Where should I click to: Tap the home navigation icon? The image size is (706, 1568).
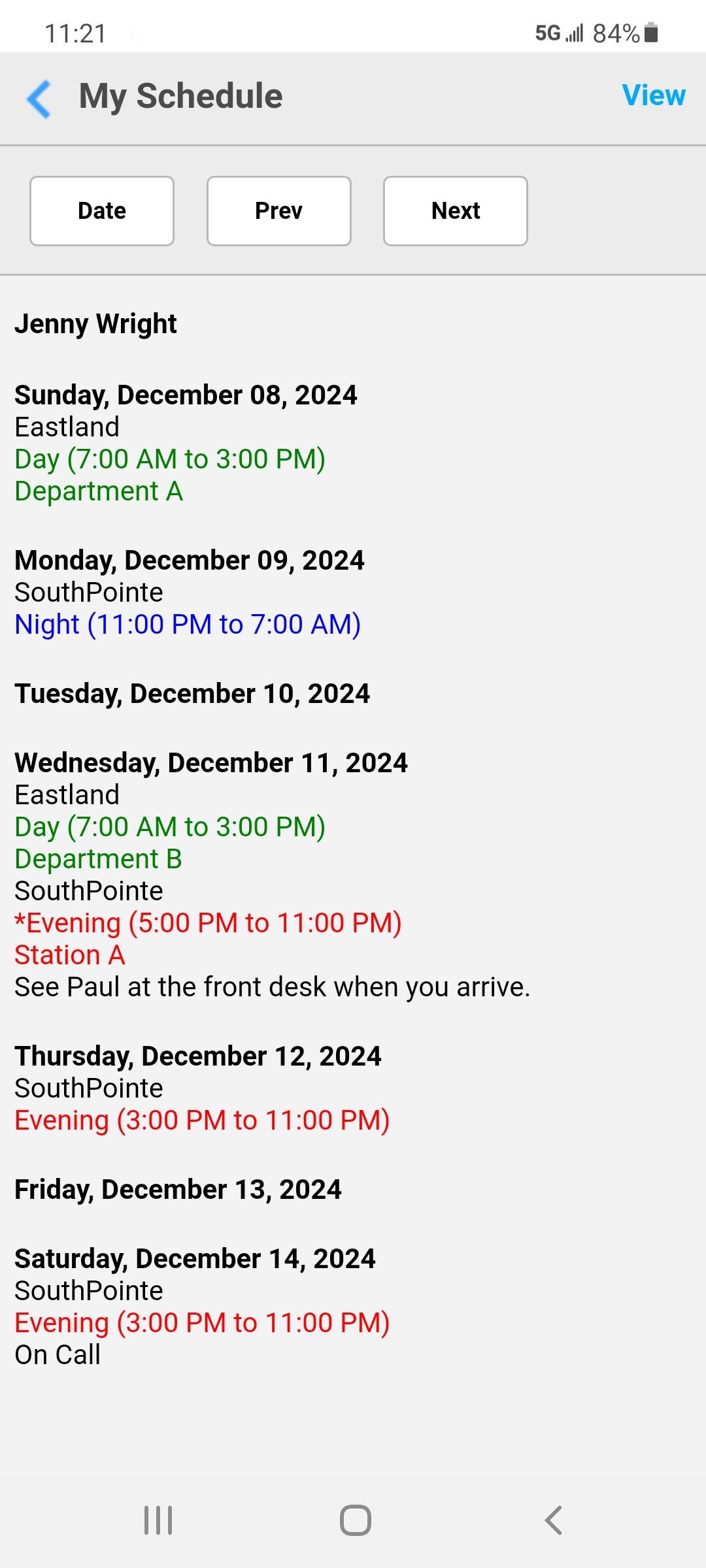coord(353,1519)
